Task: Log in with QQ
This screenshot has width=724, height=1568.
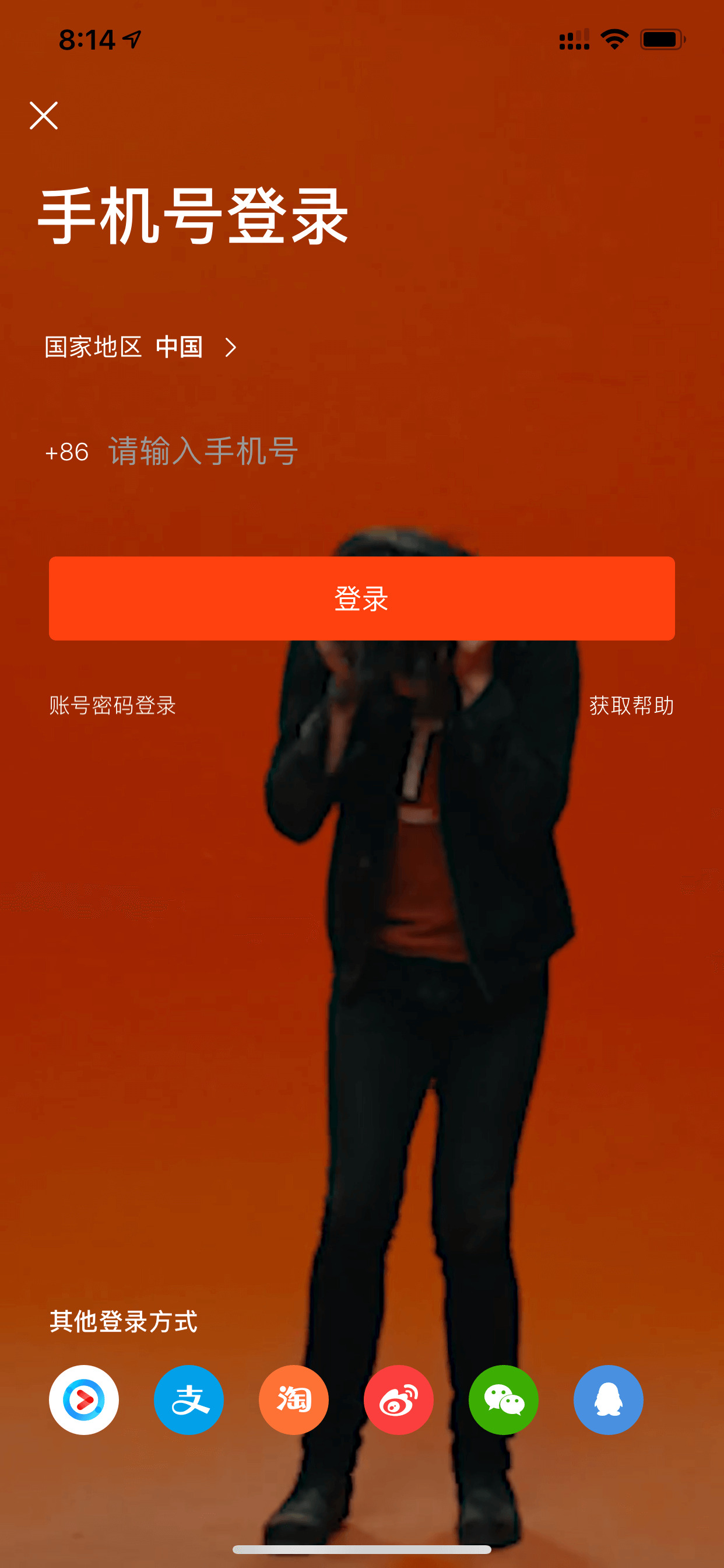Action: (x=609, y=1400)
